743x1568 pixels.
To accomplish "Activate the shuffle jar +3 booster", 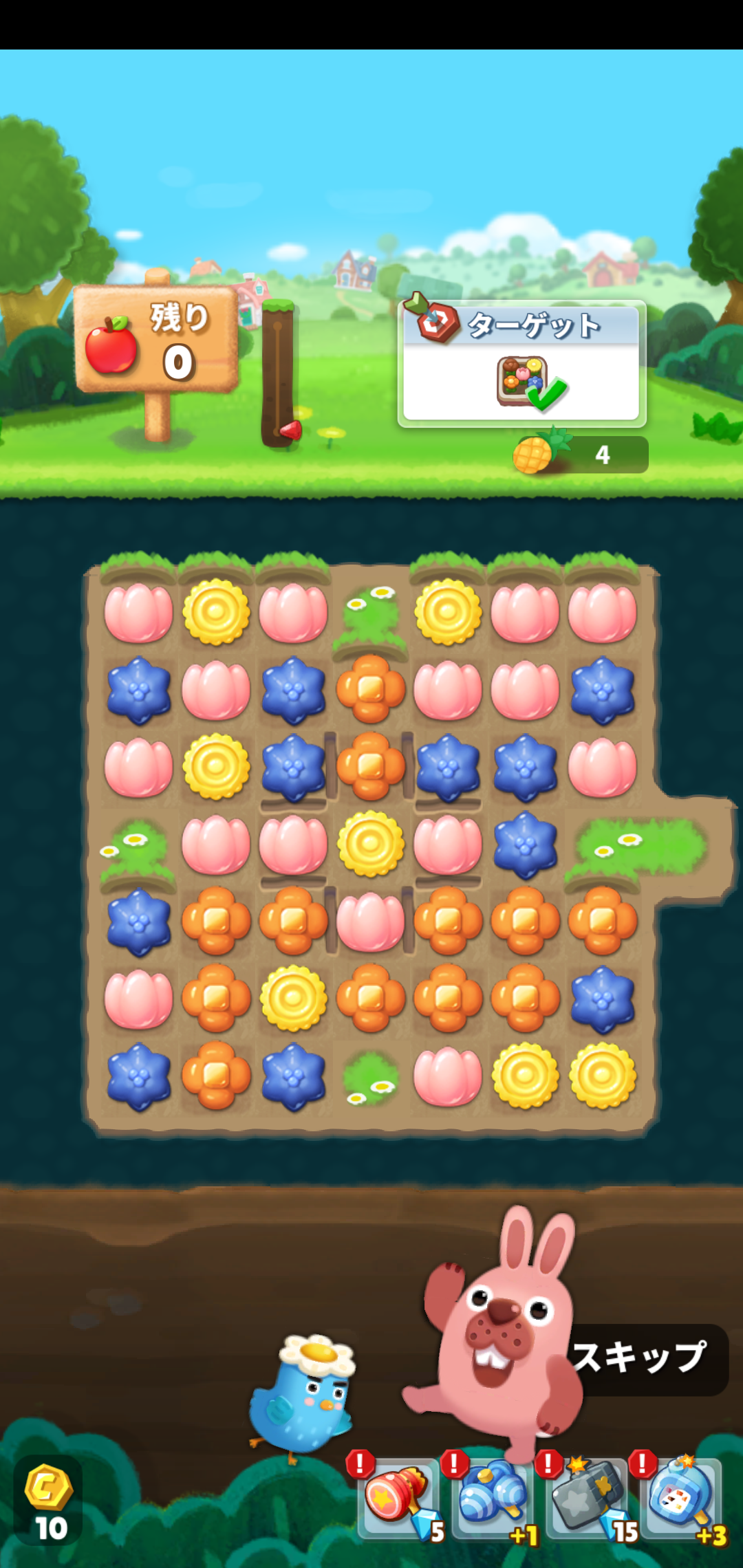I will click(681, 1499).
